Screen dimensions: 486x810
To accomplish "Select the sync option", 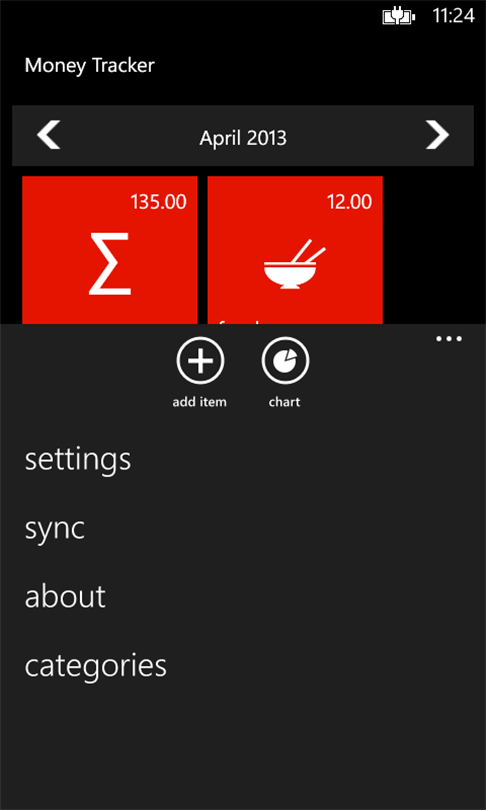I will (55, 528).
